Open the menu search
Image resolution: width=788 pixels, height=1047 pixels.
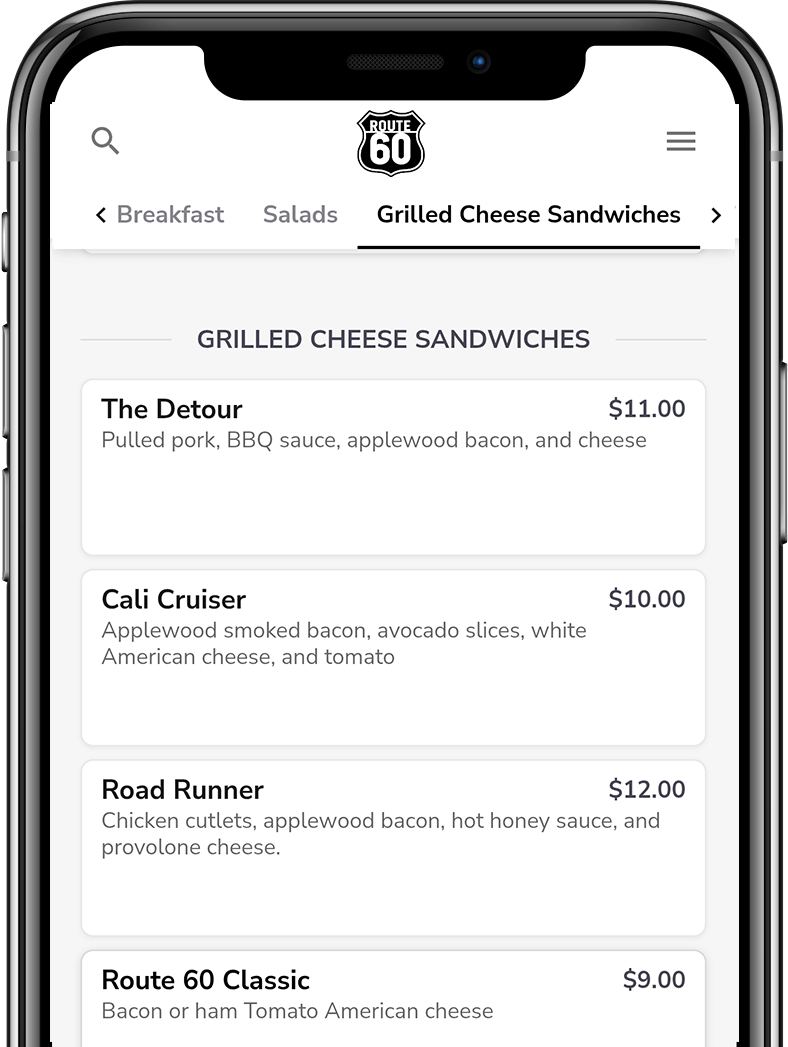(x=105, y=141)
